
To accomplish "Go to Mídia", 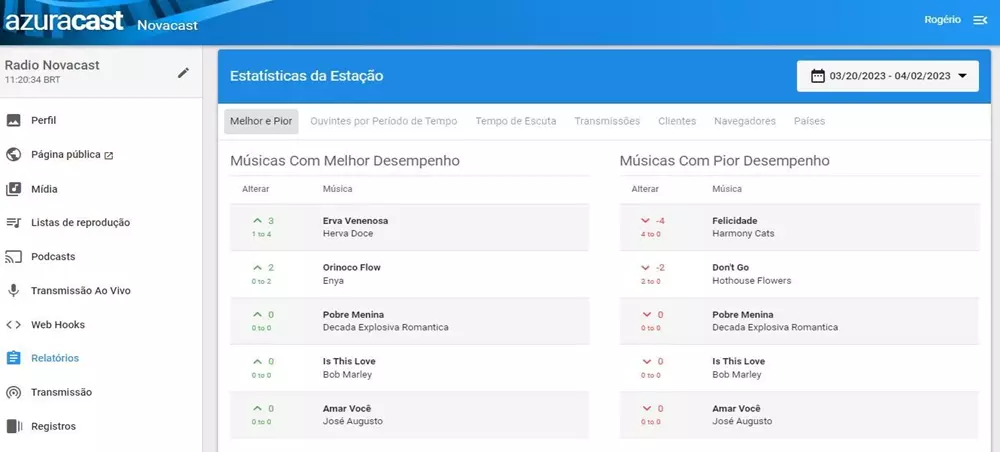I will point(44,188).
